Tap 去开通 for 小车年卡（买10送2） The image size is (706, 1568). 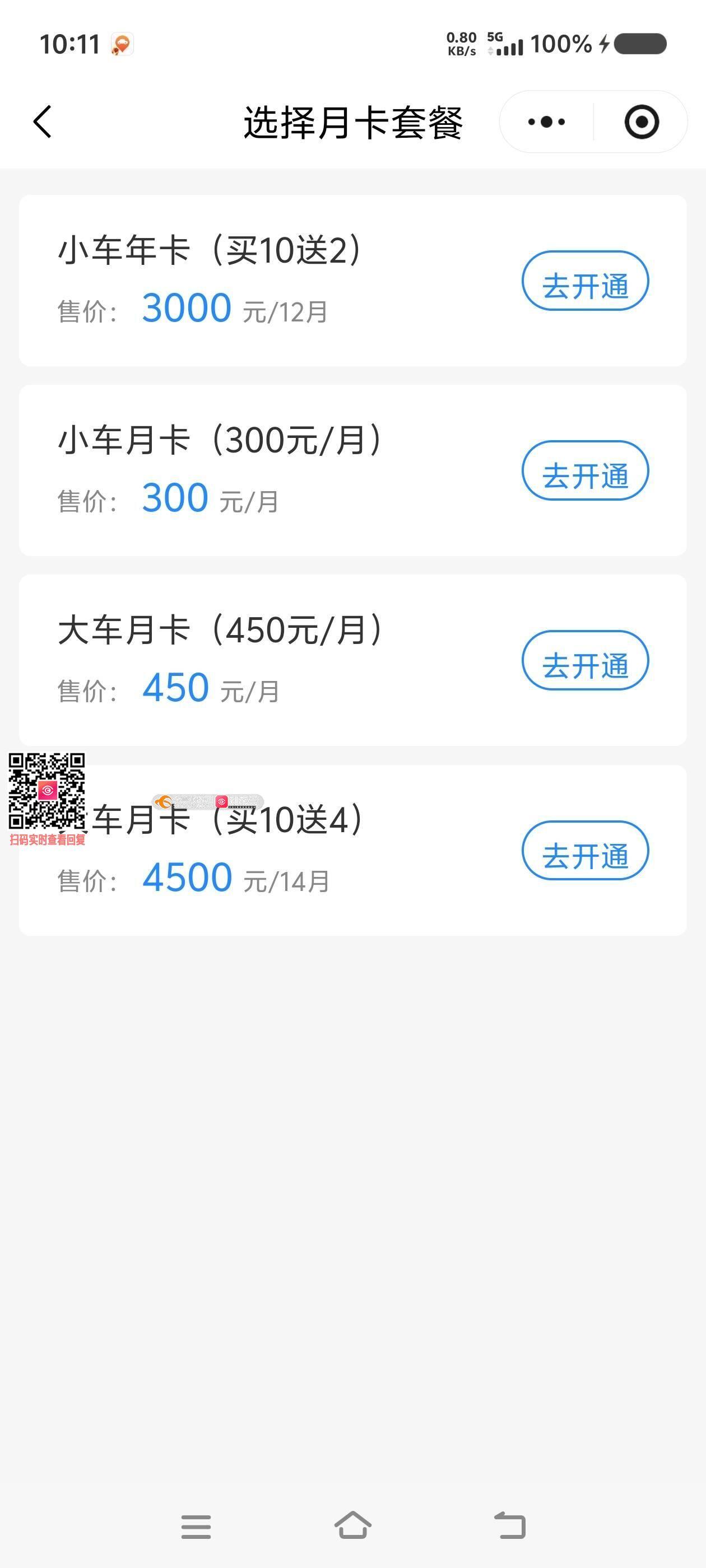[585, 281]
